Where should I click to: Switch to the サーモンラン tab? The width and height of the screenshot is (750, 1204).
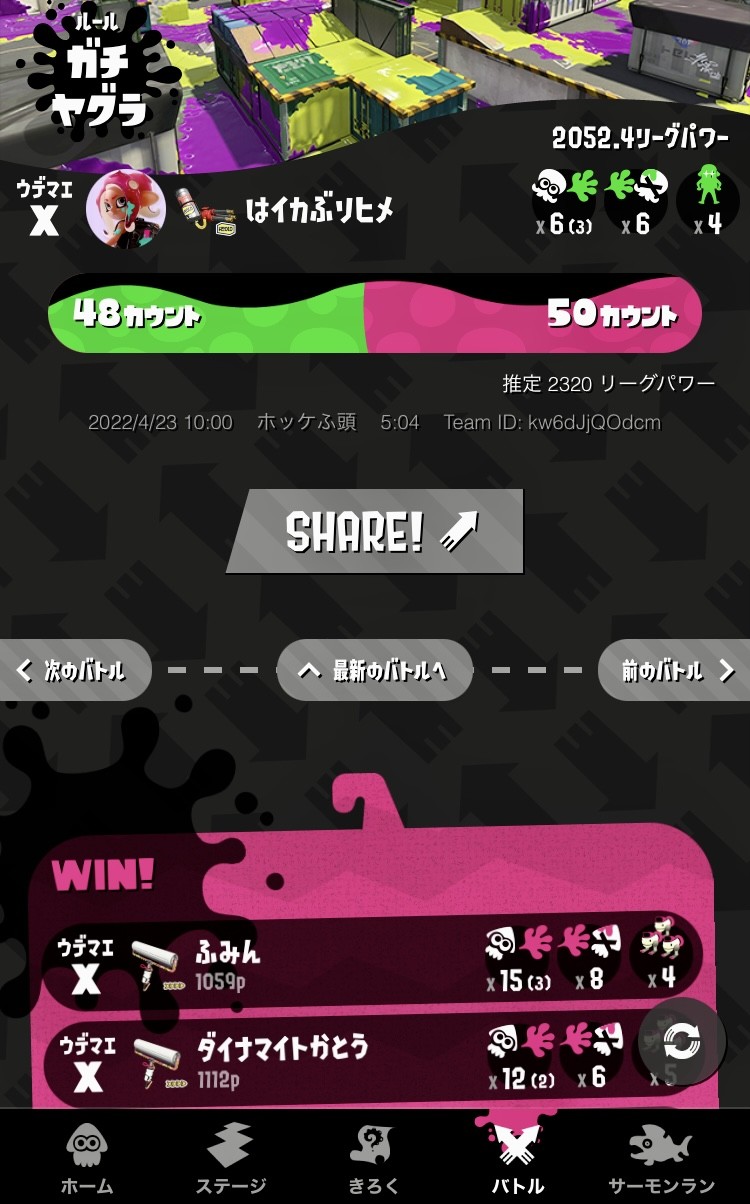(661, 1158)
